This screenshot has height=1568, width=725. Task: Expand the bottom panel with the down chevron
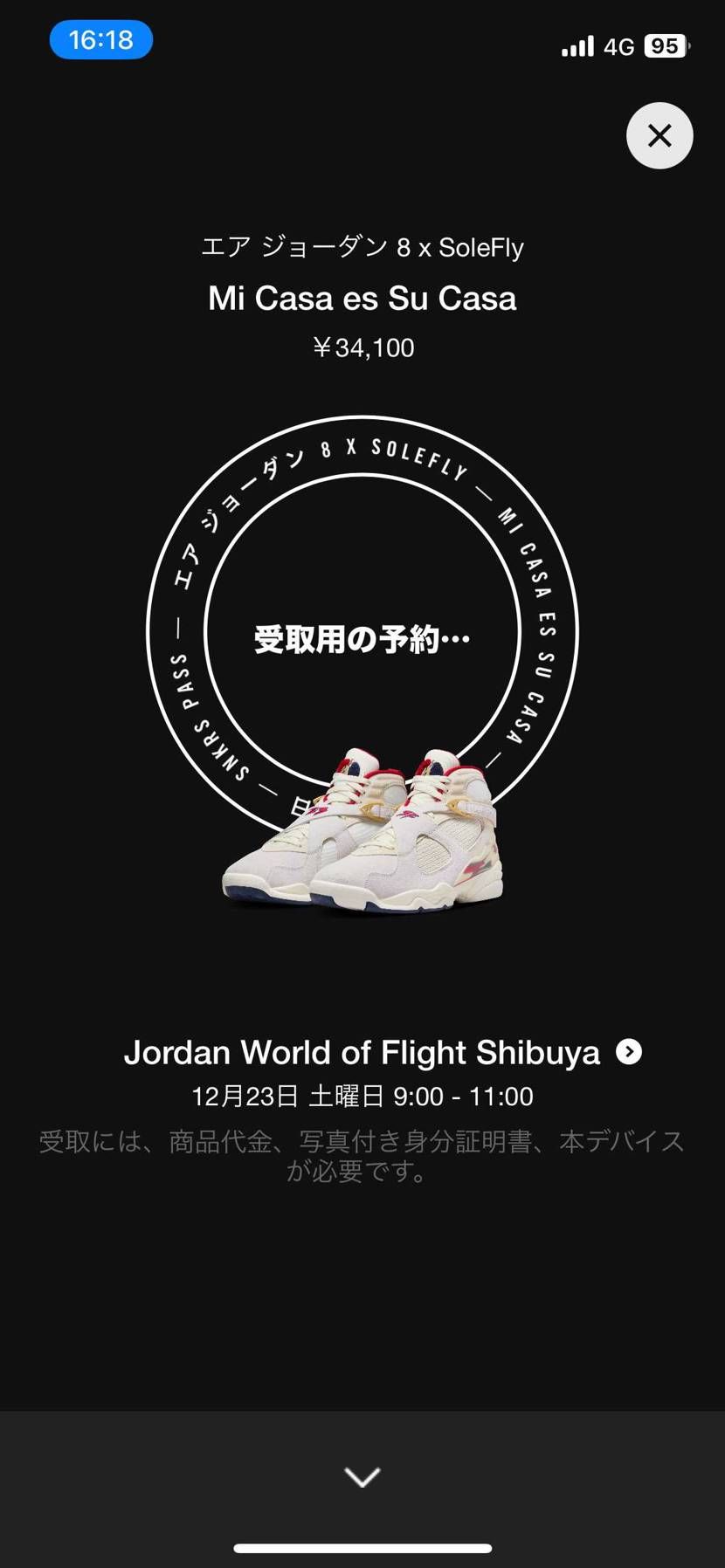point(362,1476)
